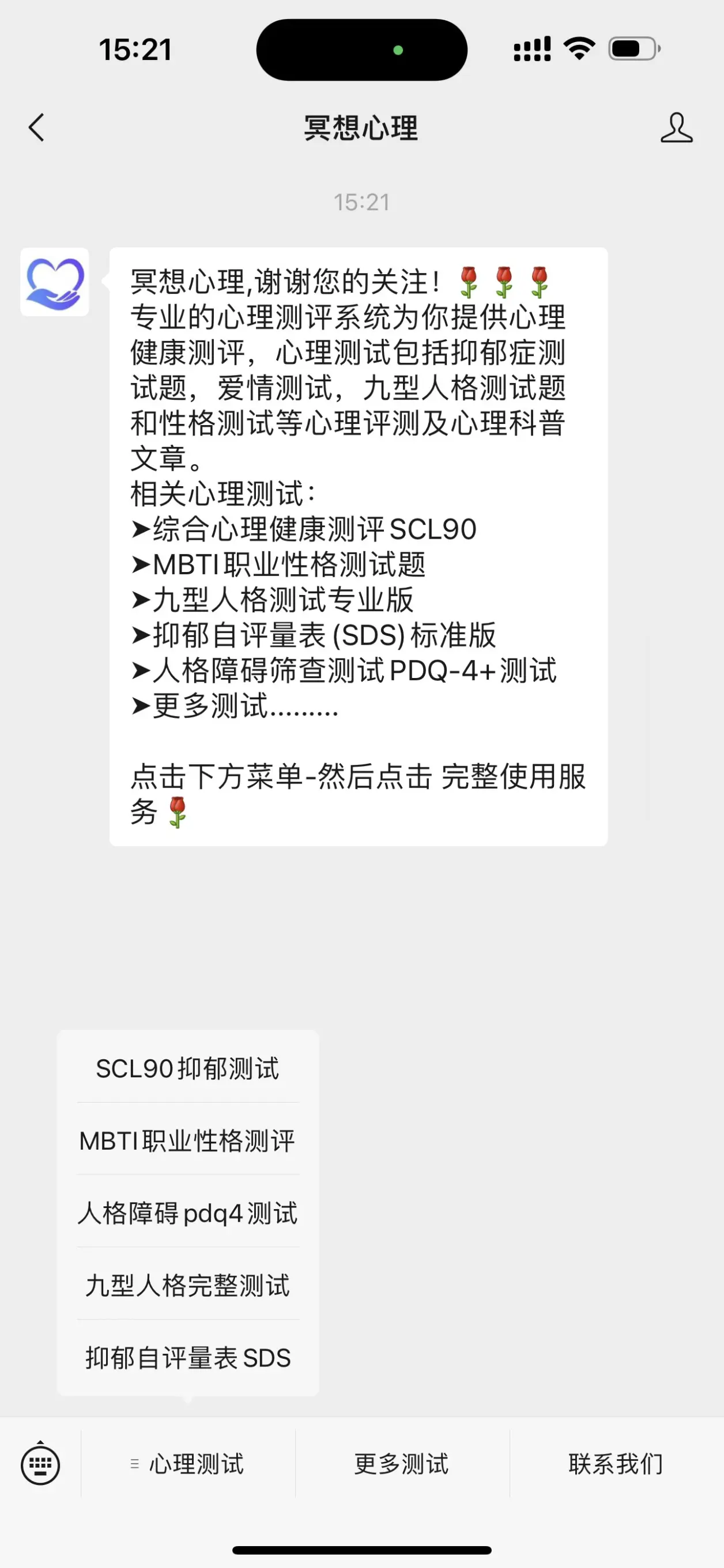Open 抑郁自评量表SDS

pos(187,1357)
